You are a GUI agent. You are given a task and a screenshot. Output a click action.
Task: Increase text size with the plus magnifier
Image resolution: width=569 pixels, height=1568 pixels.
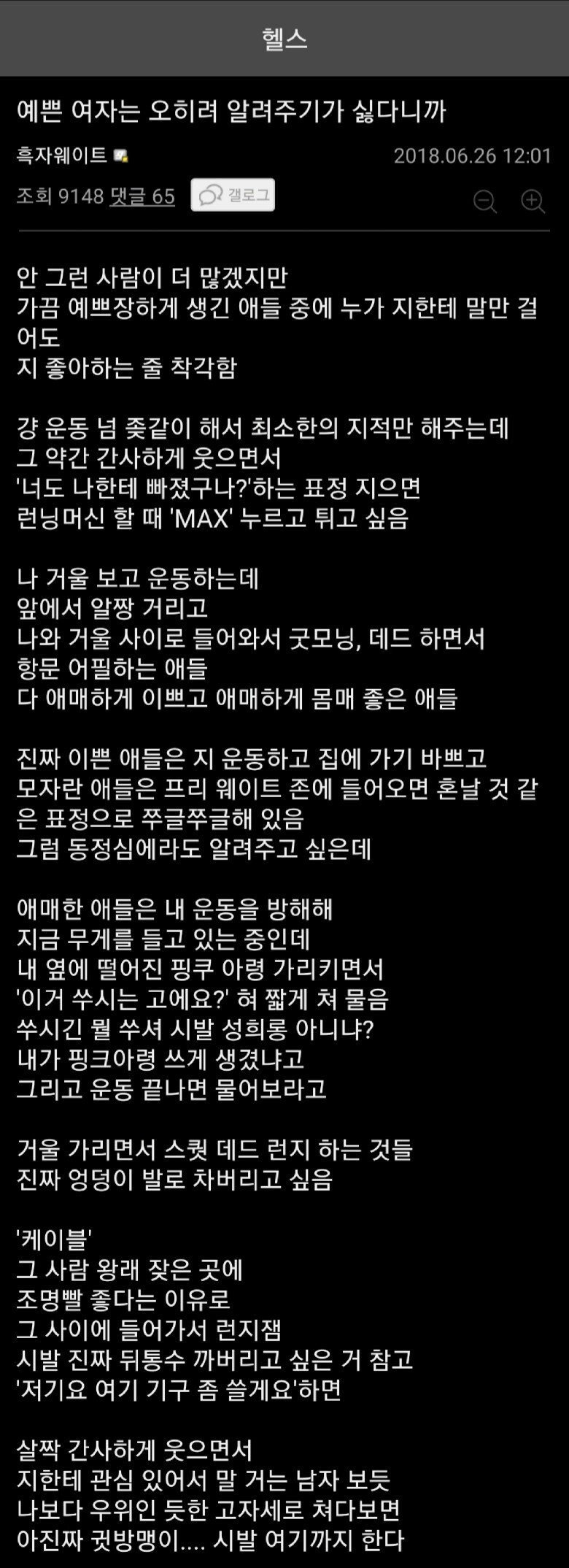tap(533, 201)
